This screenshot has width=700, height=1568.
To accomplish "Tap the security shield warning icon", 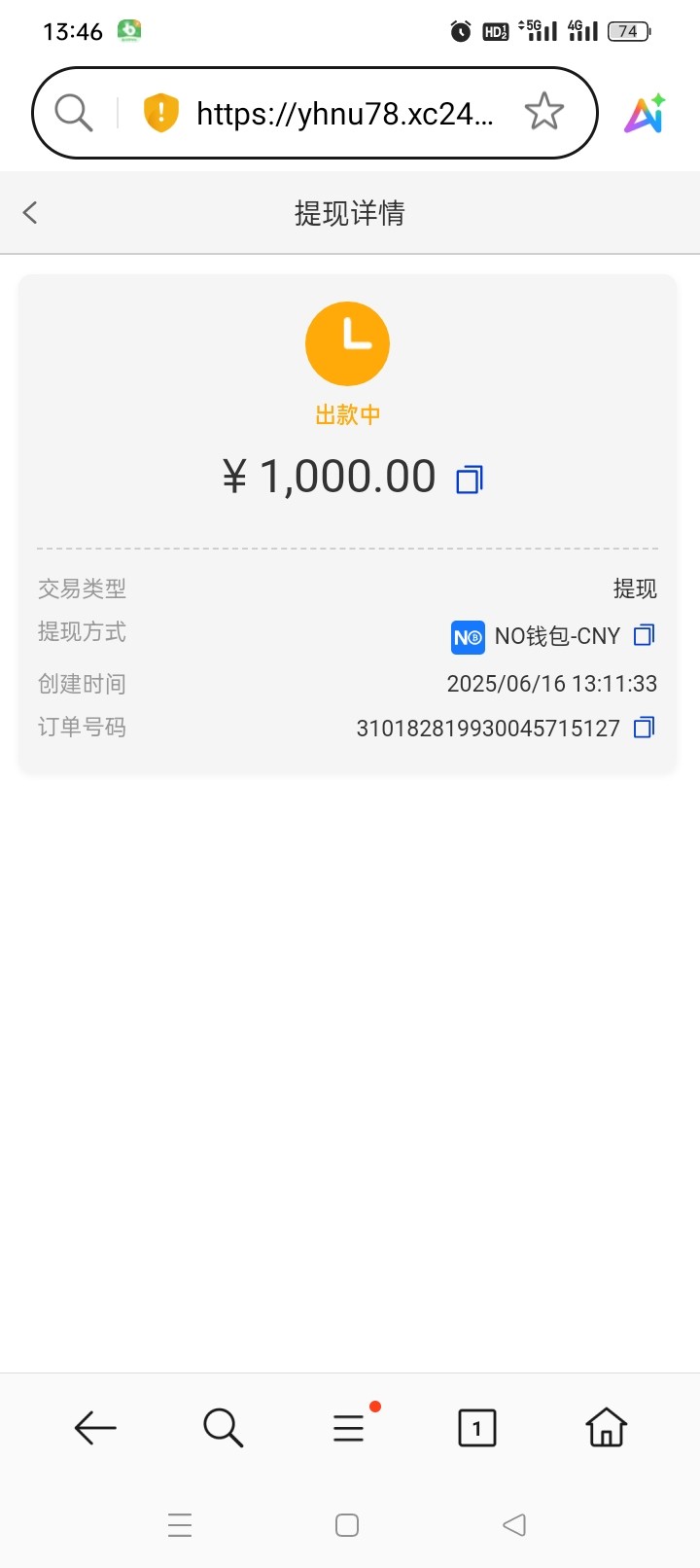I will [160, 113].
